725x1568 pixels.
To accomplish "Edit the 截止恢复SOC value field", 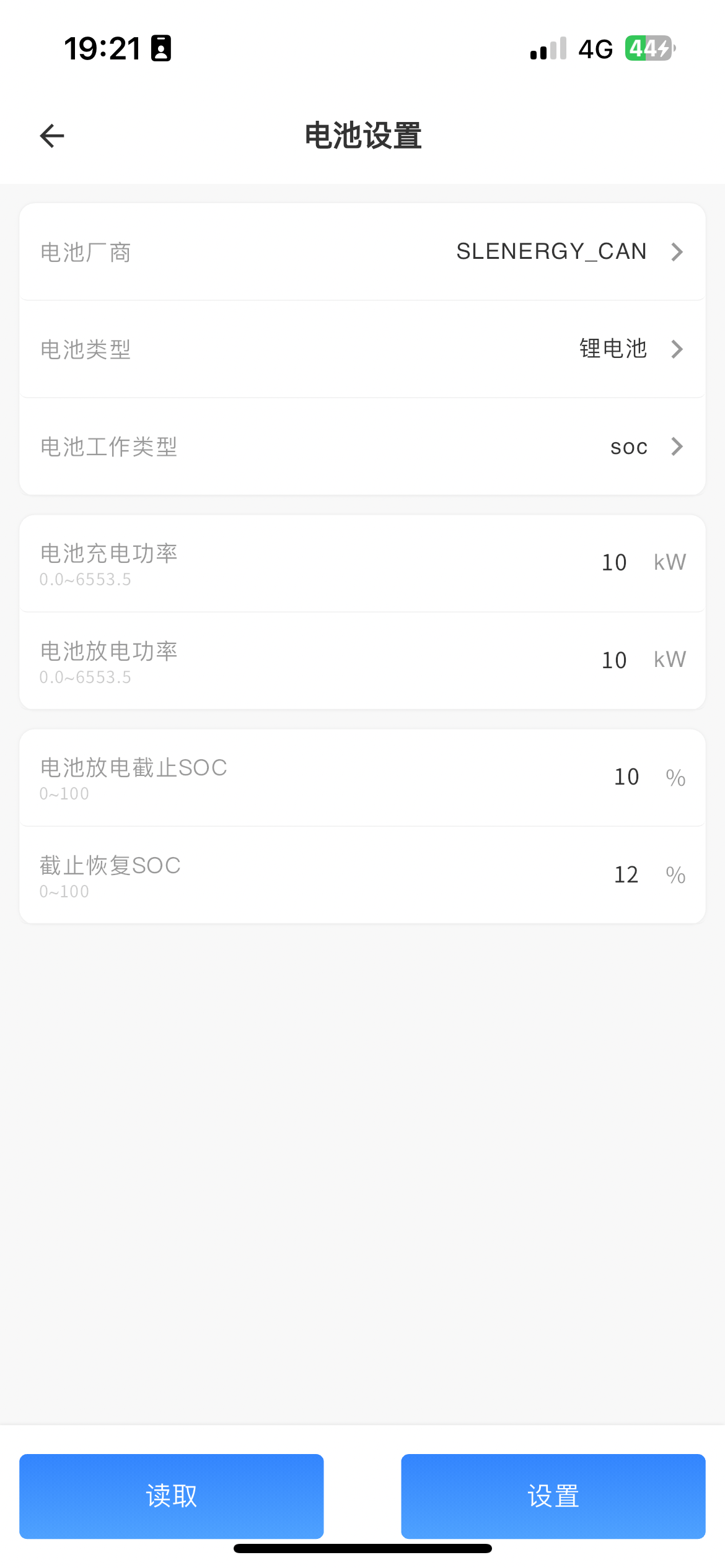I will click(626, 875).
